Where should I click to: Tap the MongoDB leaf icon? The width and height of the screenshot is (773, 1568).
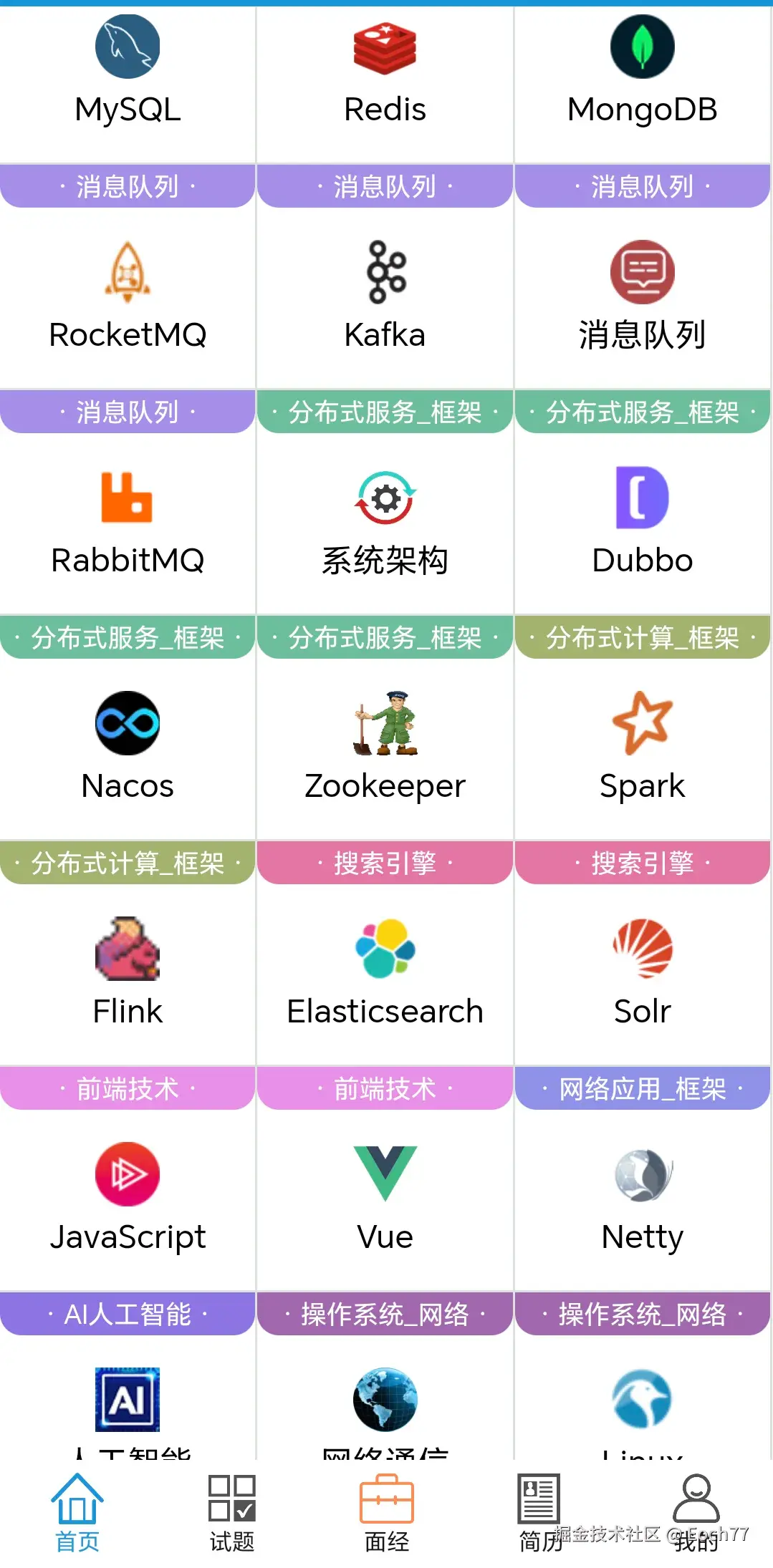click(x=643, y=47)
